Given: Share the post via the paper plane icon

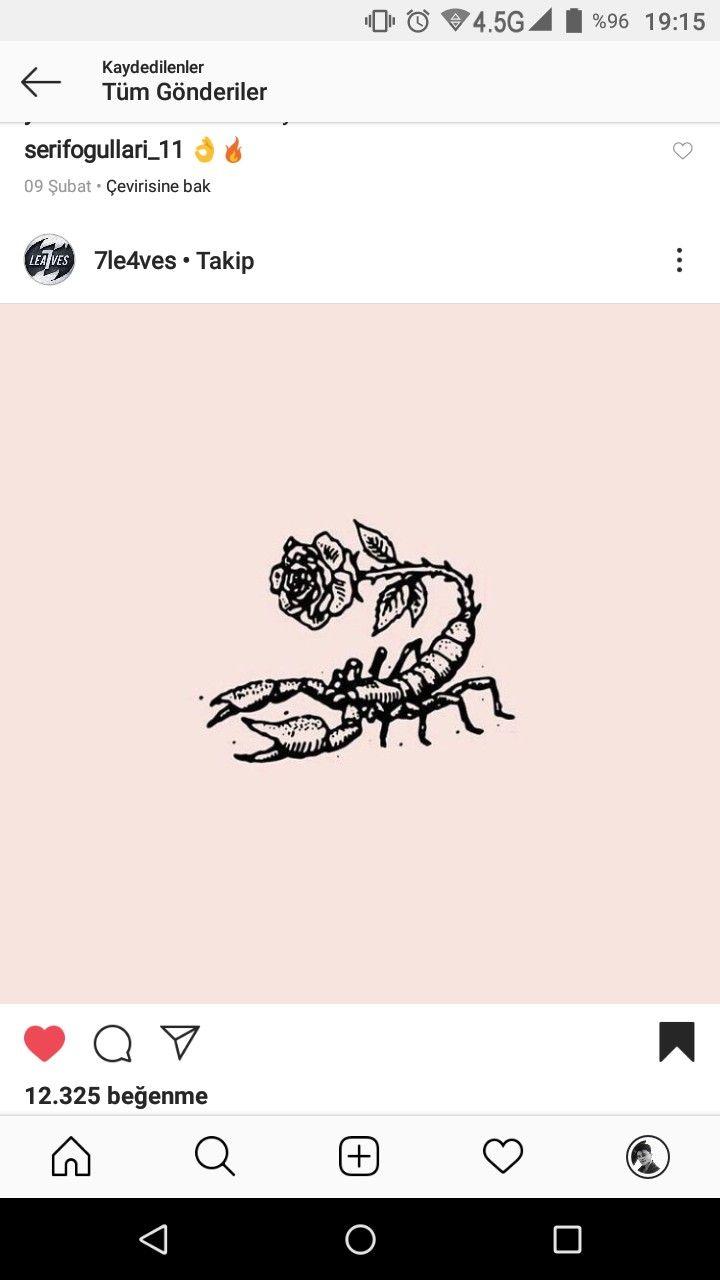Looking at the screenshot, I should 180,1042.
